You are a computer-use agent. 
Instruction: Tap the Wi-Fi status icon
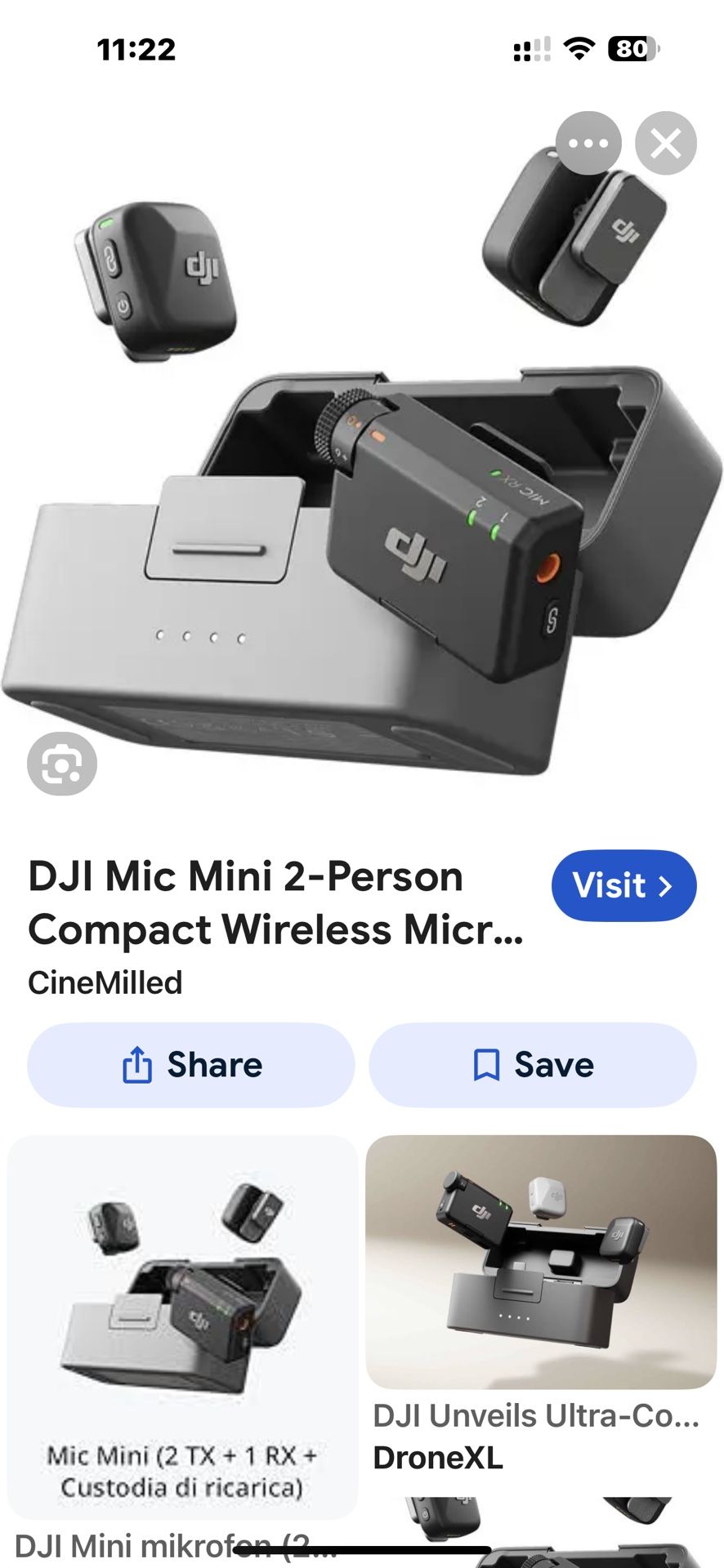tap(577, 48)
